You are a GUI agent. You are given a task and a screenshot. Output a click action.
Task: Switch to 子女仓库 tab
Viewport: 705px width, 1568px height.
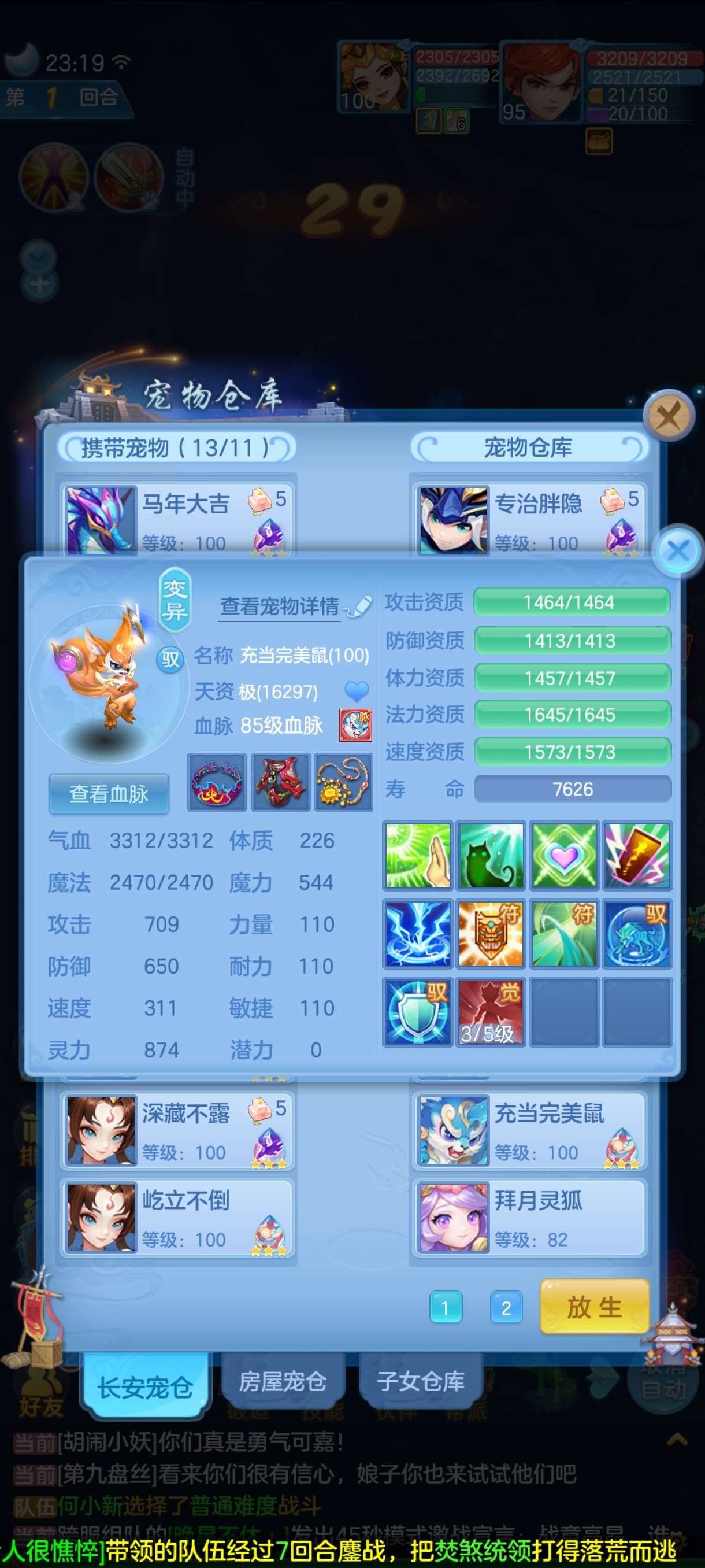pyautogui.click(x=420, y=1381)
